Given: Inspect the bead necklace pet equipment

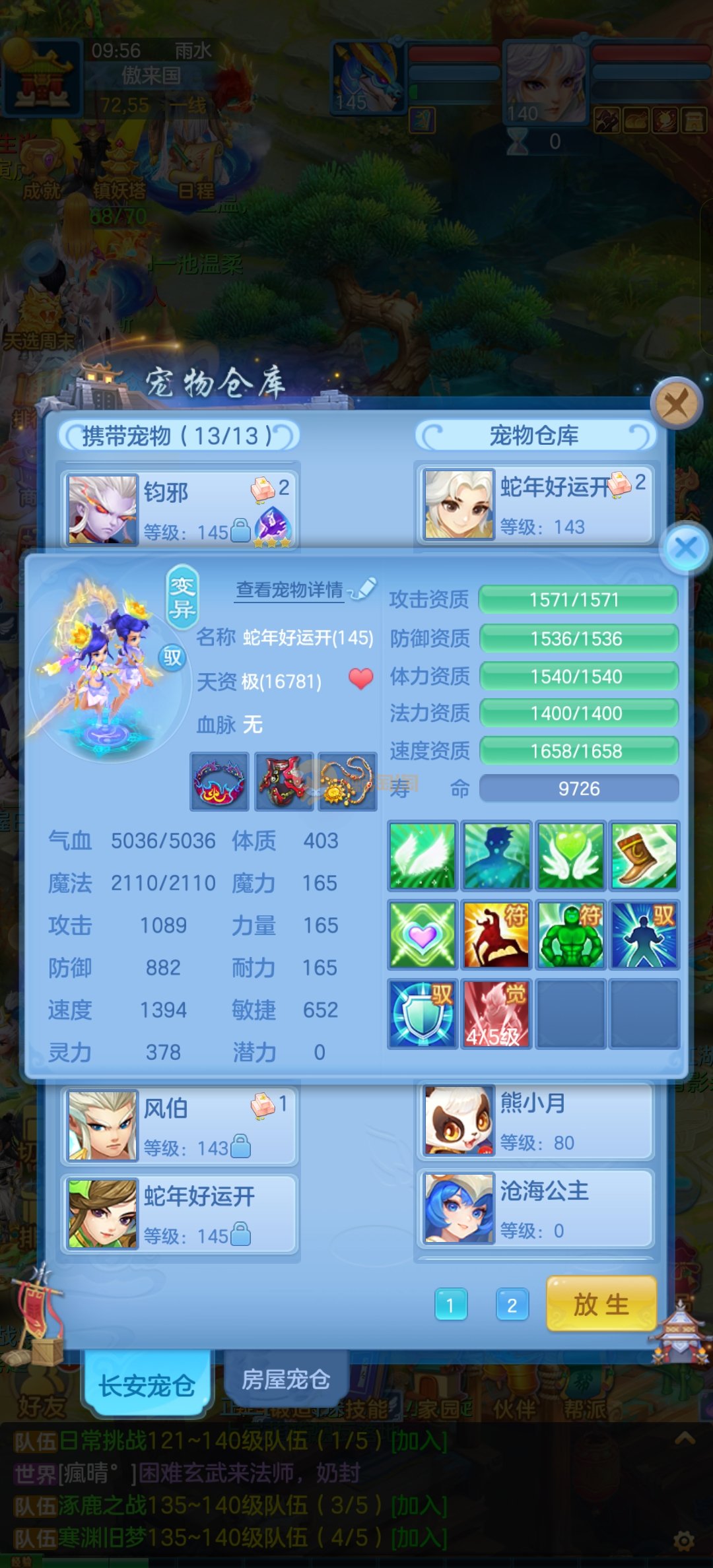Looking at the screenshot, I should [347, 781].
